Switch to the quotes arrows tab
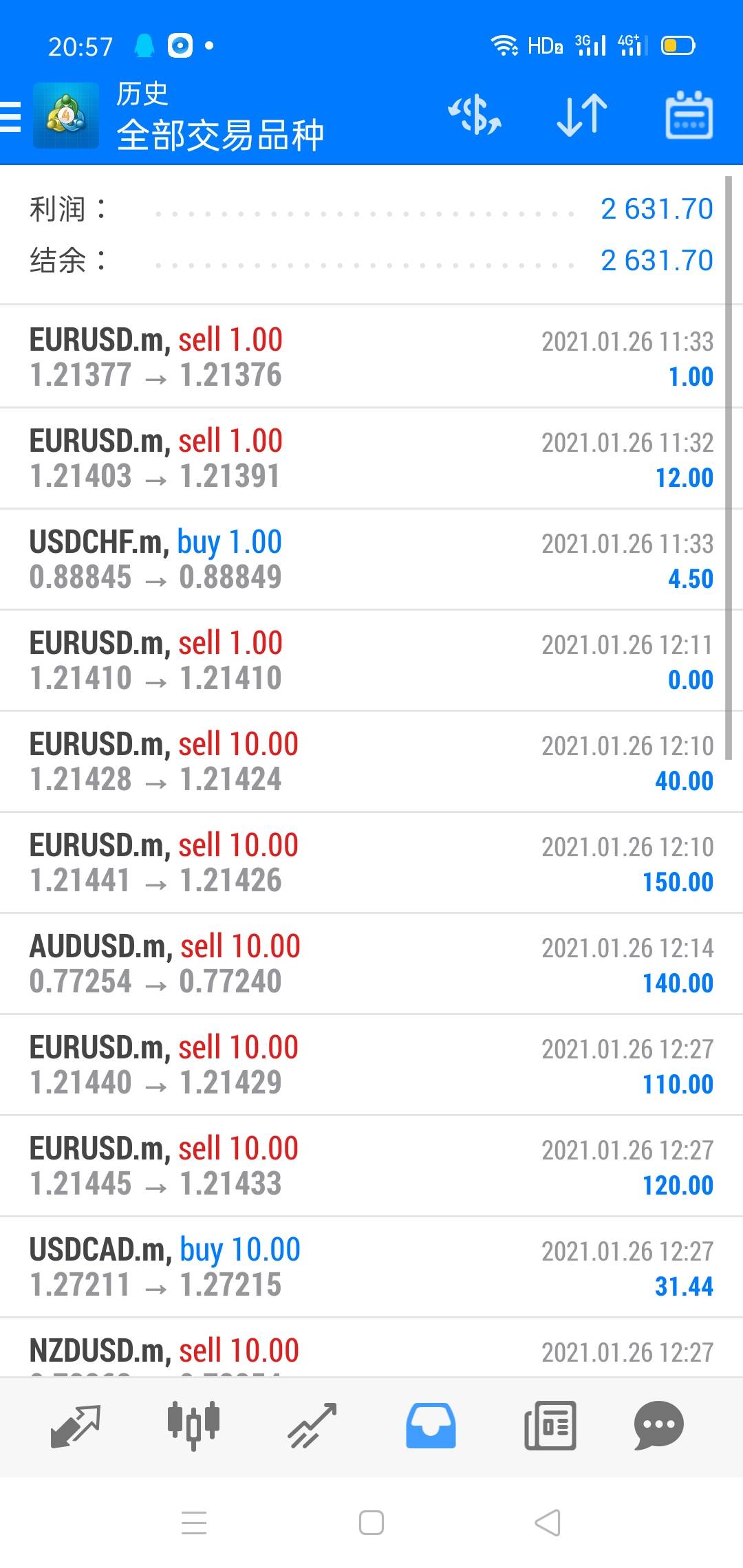This screenshot has width=743, height=1568. click(76, 1426)
